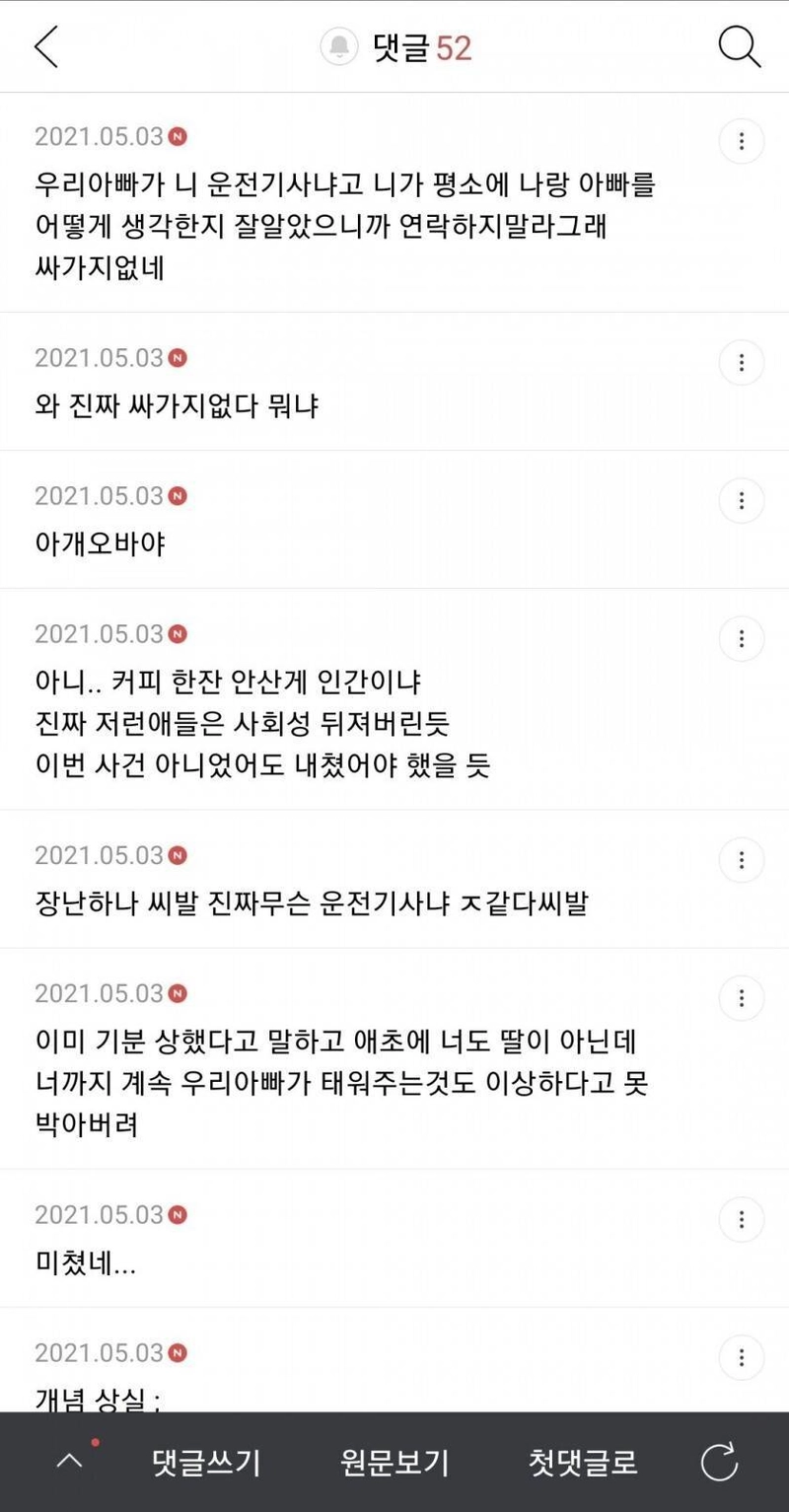Screen dimensions: 789x1512
Task: Tap the N badge beside the first comment date
Action: click(178, 136)
